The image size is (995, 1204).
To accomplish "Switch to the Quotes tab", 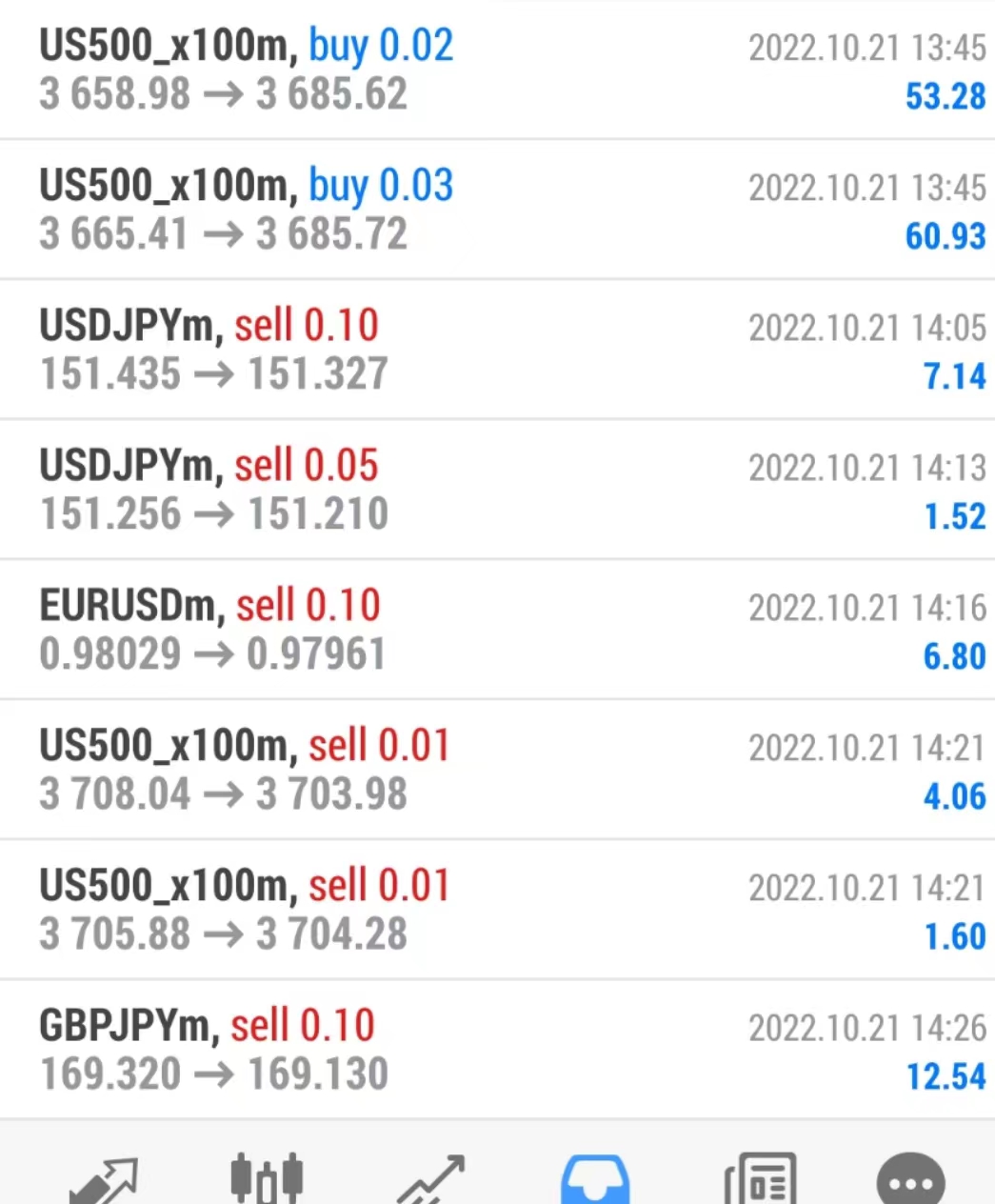I will coord(103,1179).
